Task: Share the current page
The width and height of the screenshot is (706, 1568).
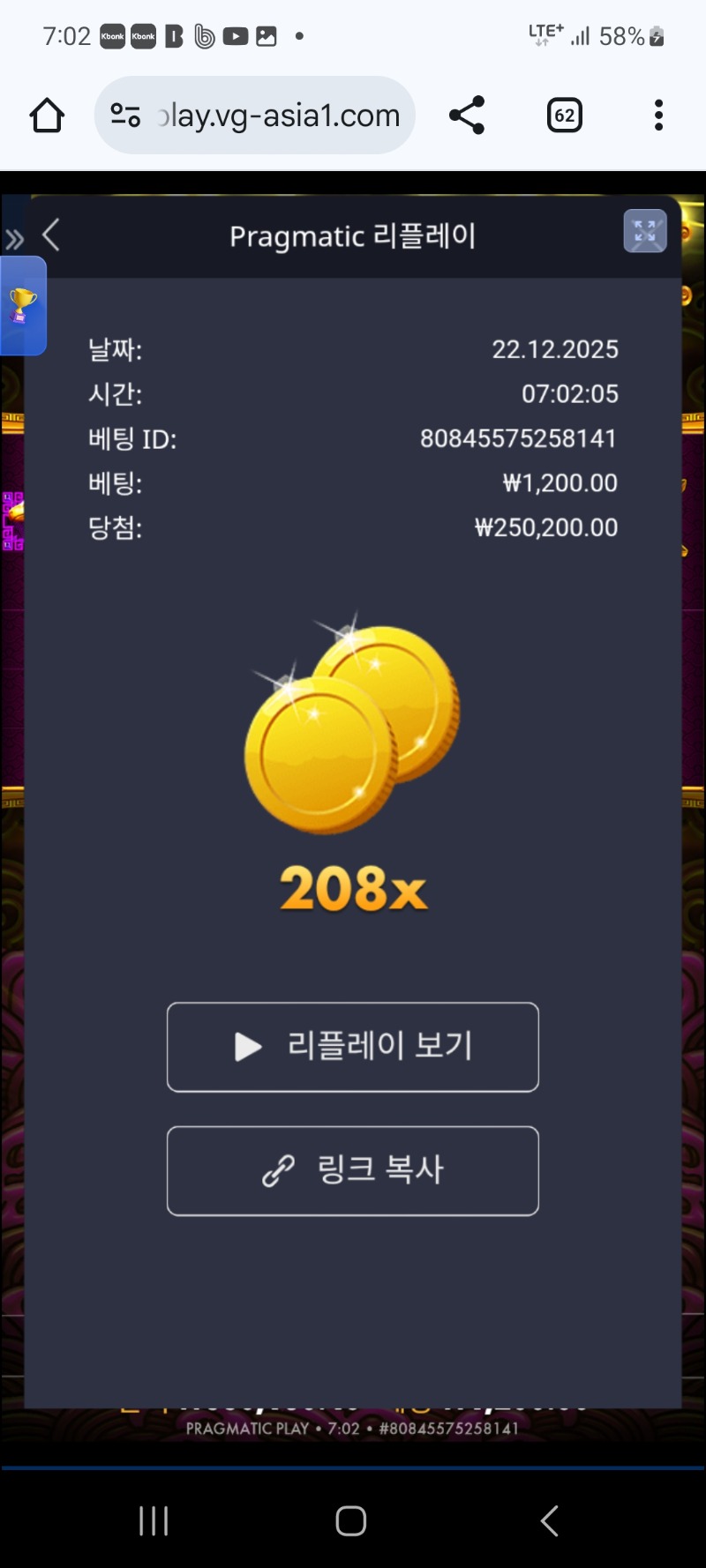Action: (467, 116)
